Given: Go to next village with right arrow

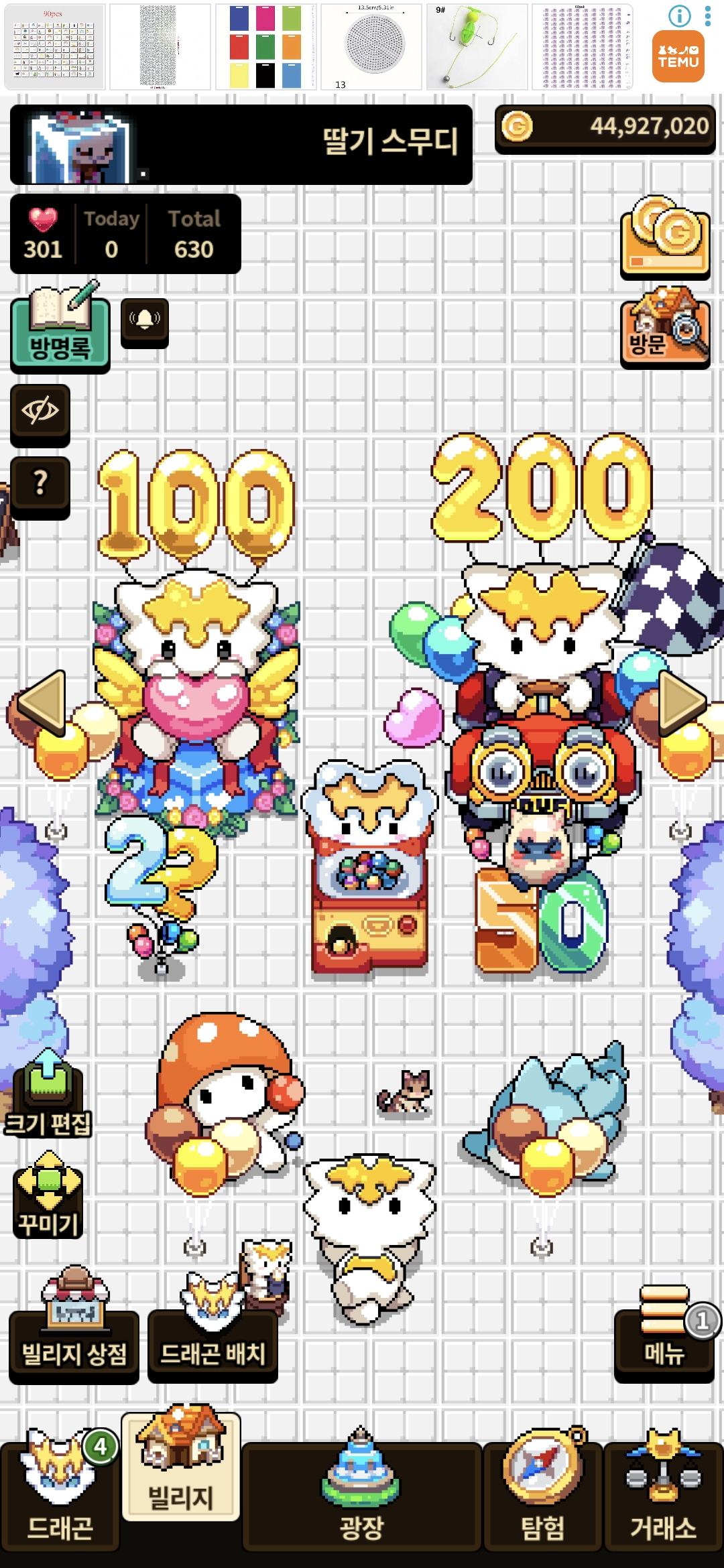Looking at the screenshot, I should click(x=682, y=702).
